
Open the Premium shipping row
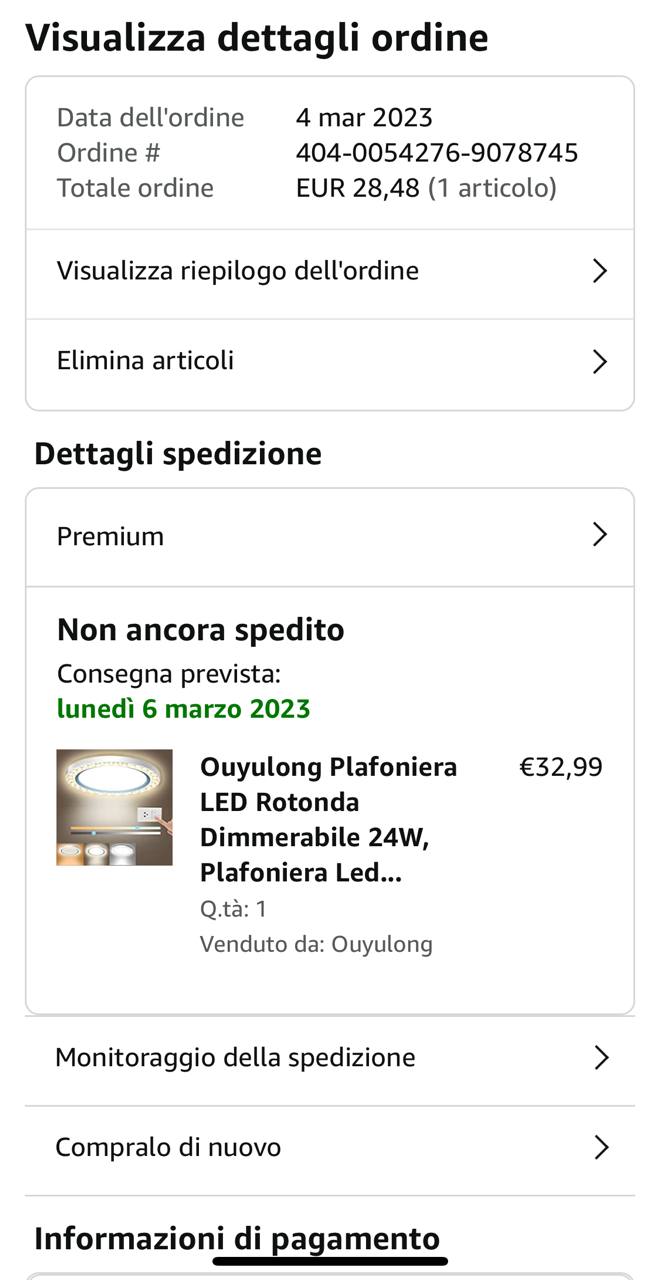(x=330, y=537)
